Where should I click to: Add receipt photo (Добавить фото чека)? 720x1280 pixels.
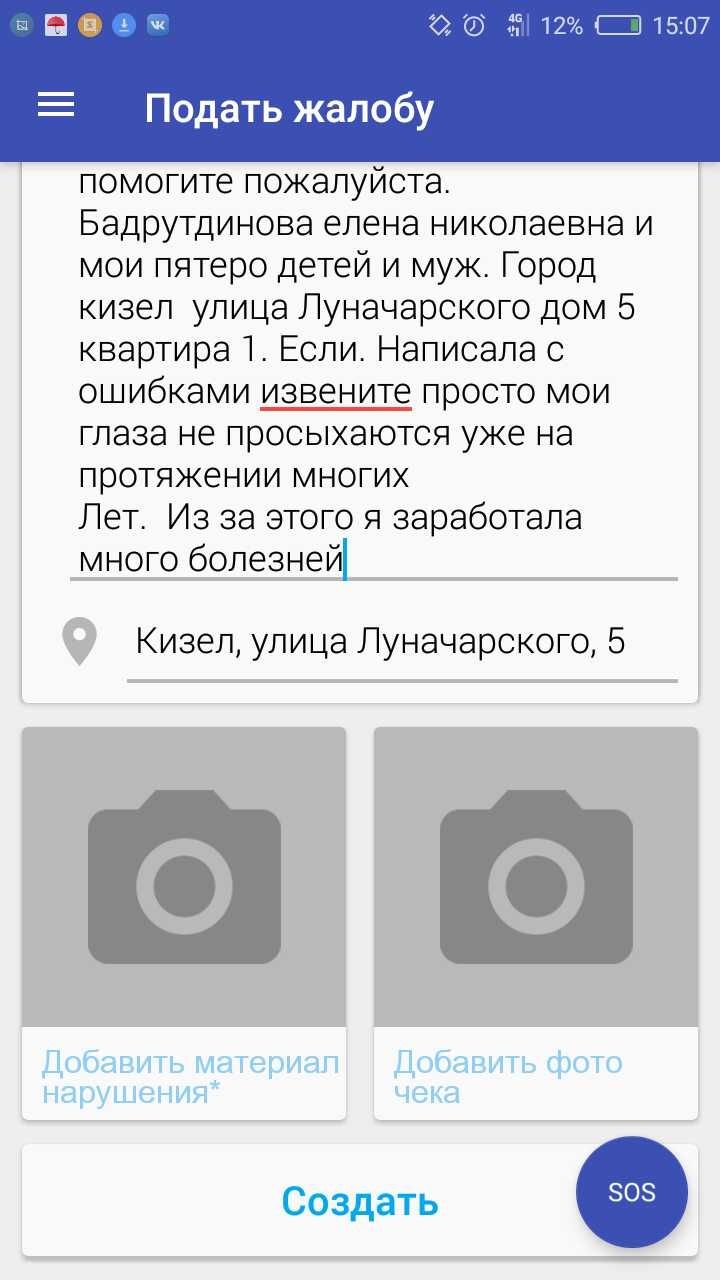click(536, 878)
